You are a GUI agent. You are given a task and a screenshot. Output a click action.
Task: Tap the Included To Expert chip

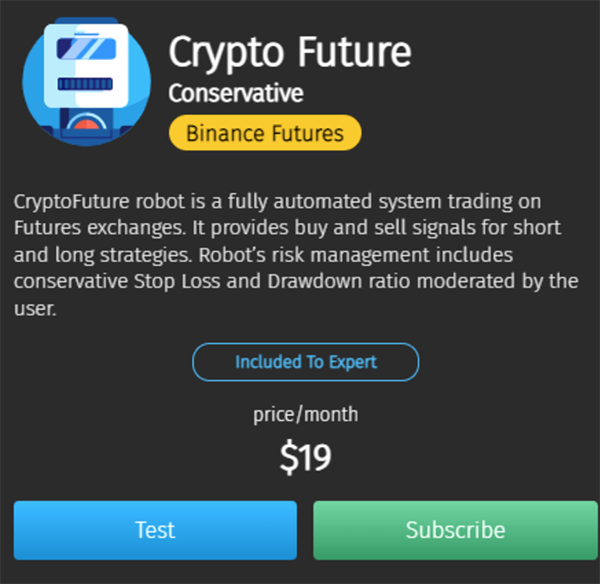tap(305, 362)
